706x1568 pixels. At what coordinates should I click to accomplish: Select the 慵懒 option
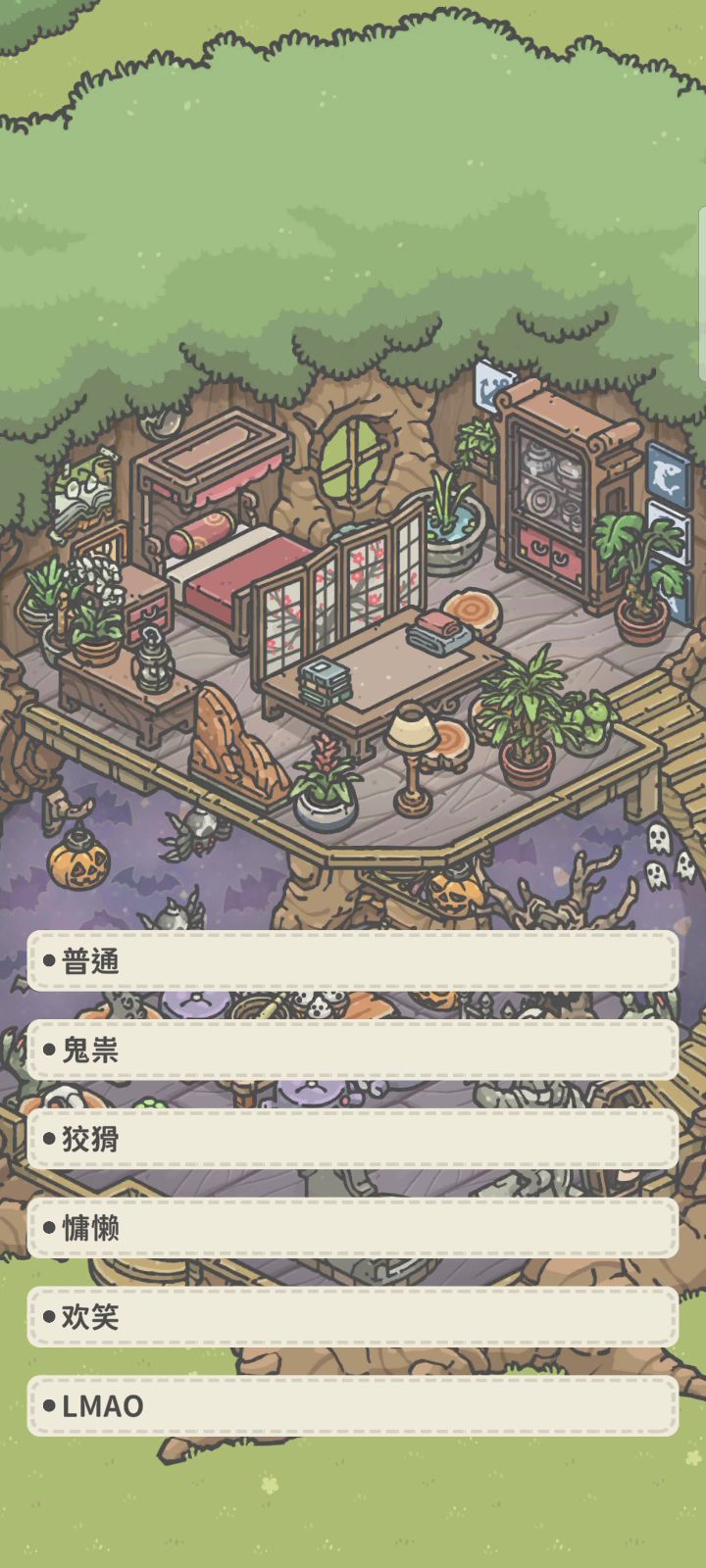(352, 1228)
